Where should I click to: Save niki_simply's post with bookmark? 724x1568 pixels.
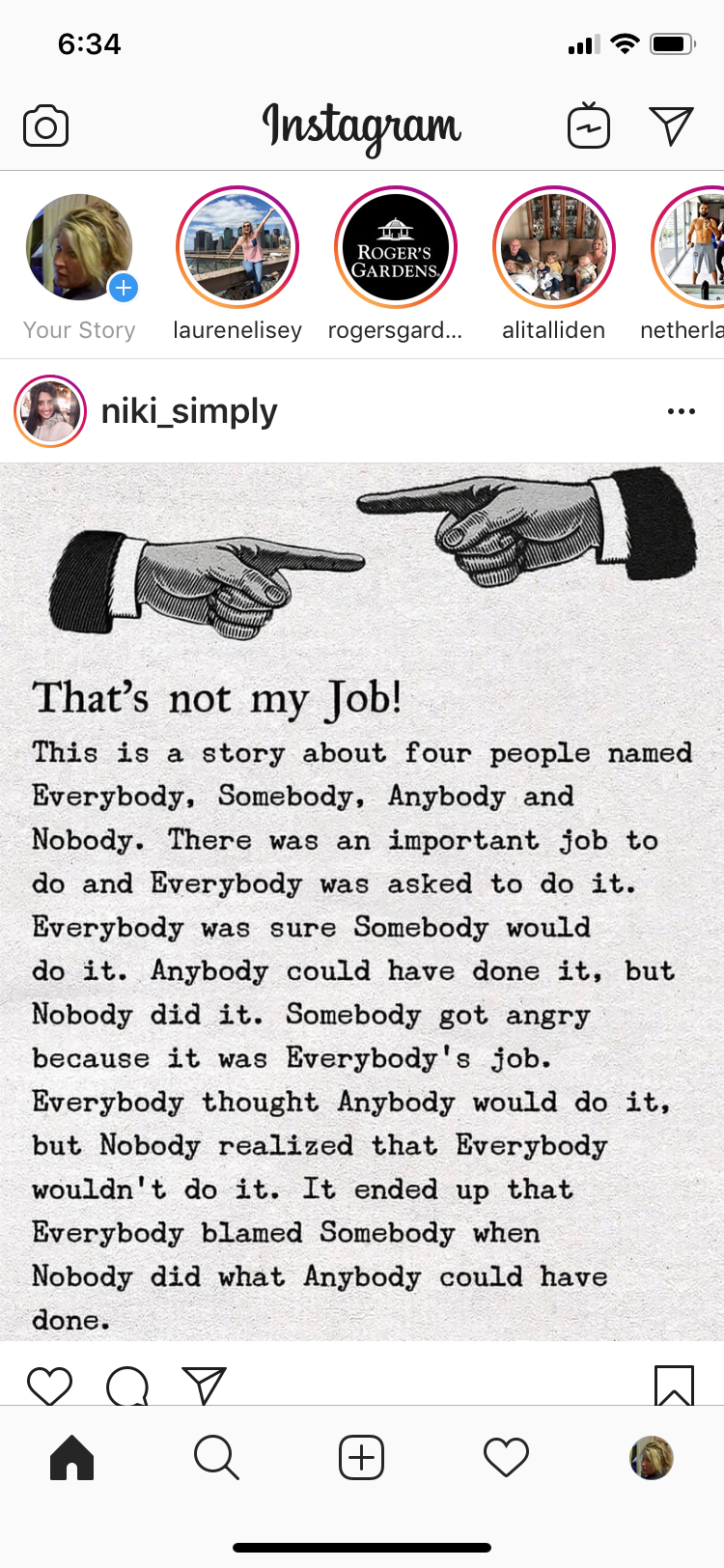click(674, 1385)
